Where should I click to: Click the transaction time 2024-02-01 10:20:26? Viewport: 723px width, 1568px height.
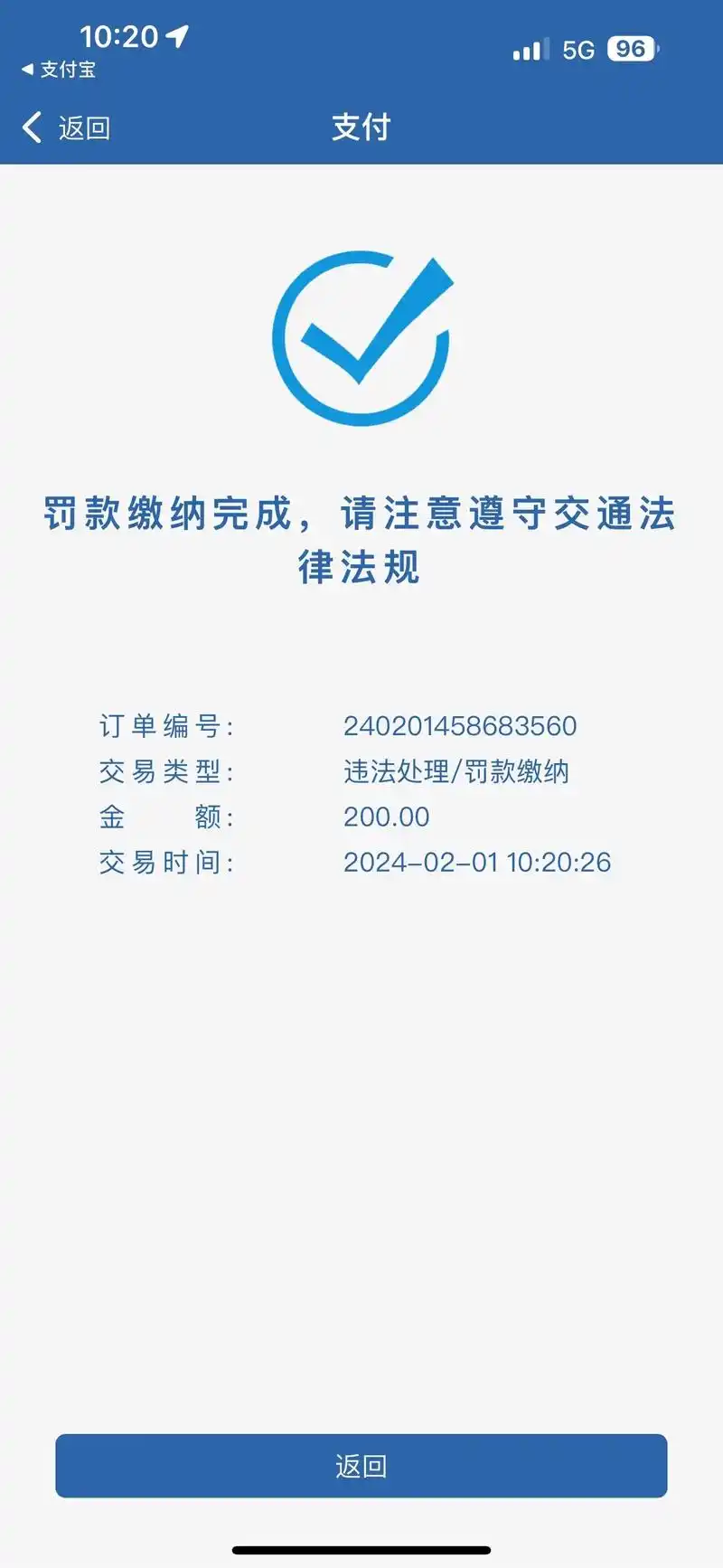click(477, 864)
